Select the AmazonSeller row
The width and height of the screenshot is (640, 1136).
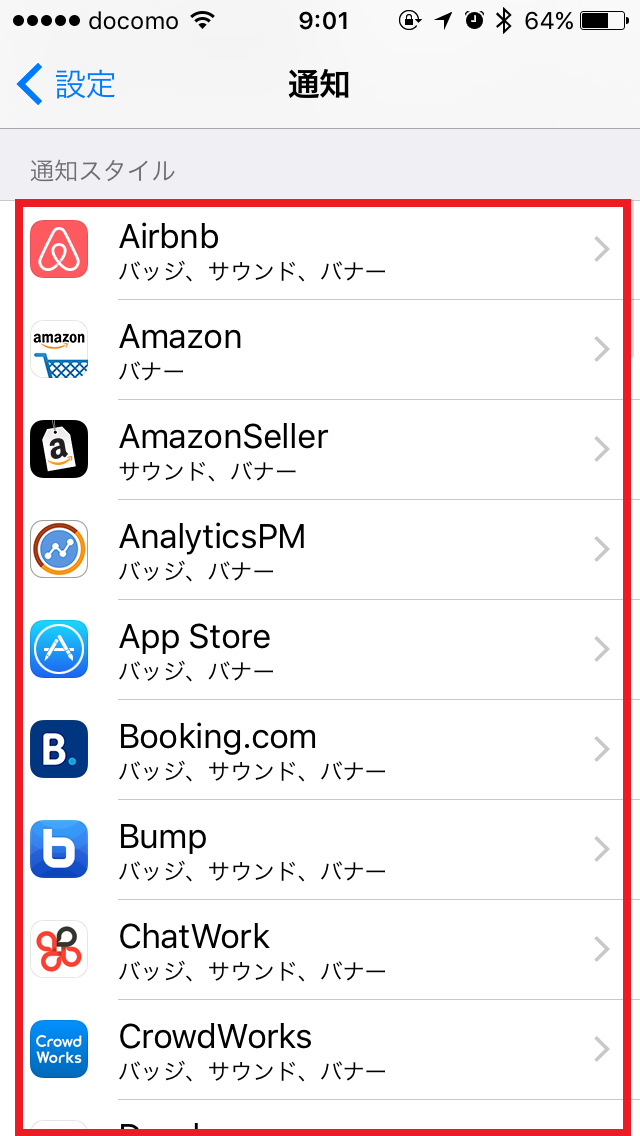(x=320, y=450)
